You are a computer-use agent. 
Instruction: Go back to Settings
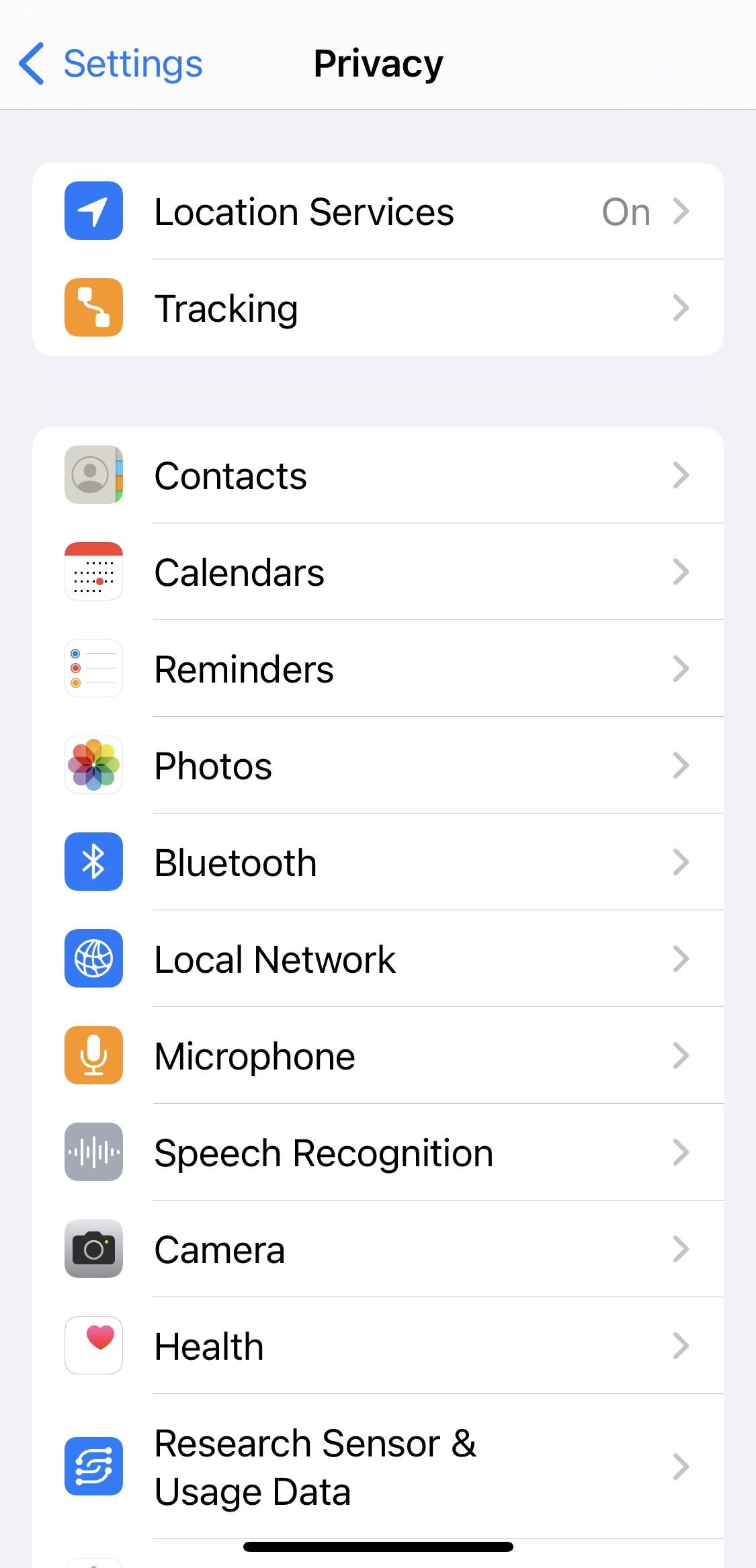111,62
